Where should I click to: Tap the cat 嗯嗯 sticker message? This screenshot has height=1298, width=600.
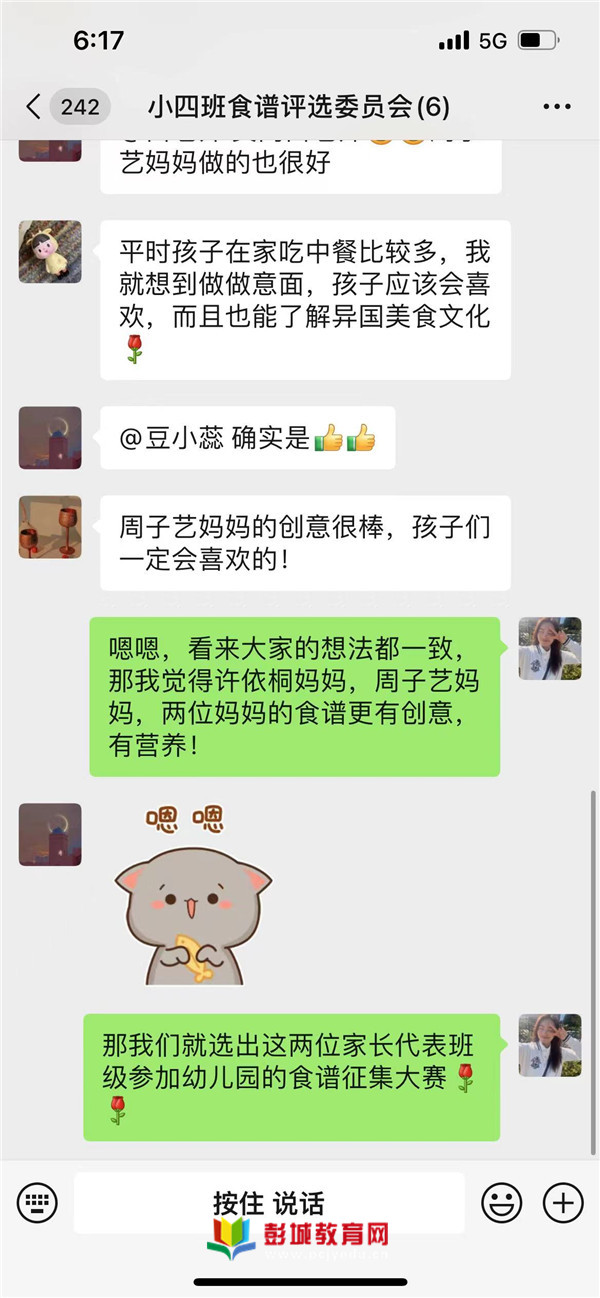tap(192, 895)
